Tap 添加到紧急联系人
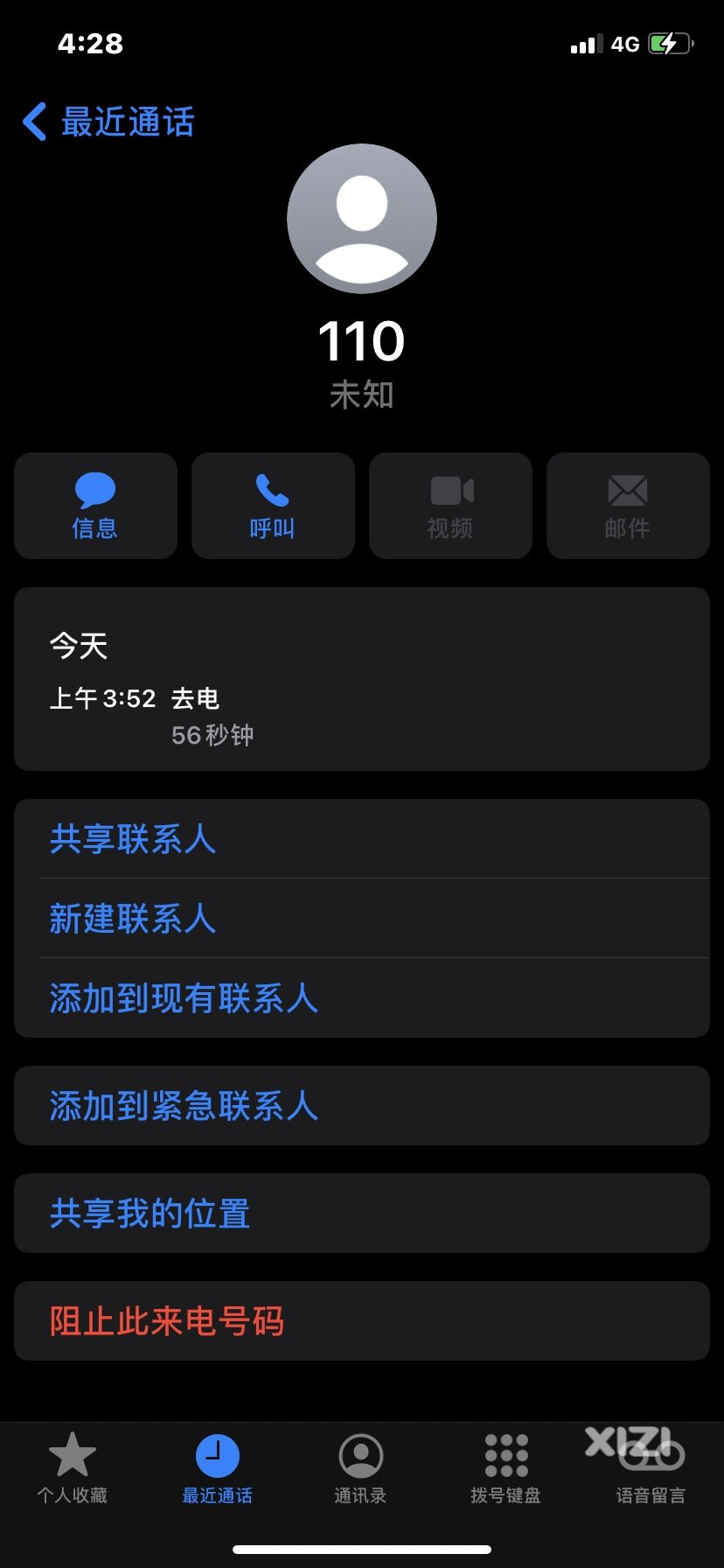 (x=362, y=1106)
